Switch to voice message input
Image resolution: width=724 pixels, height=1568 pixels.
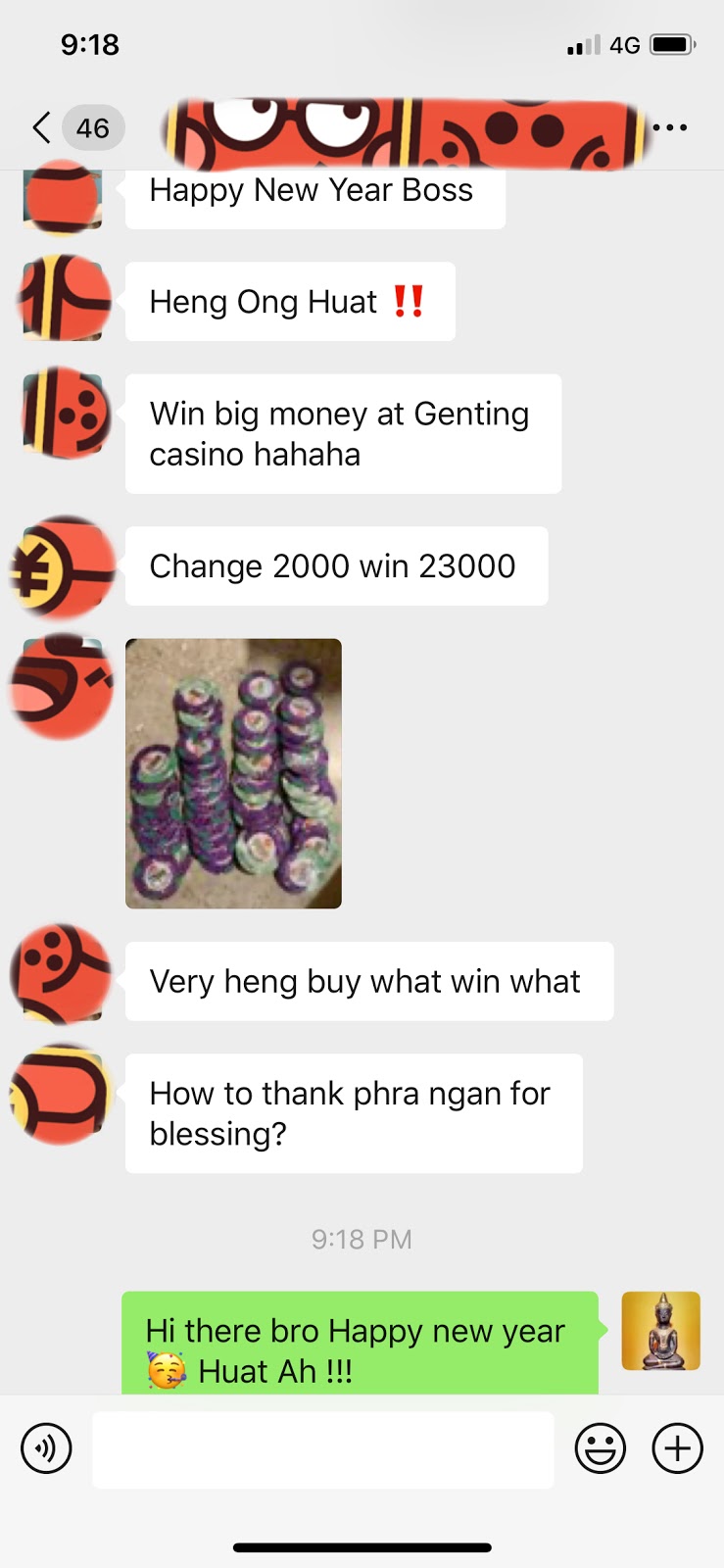coord(46,1448)
